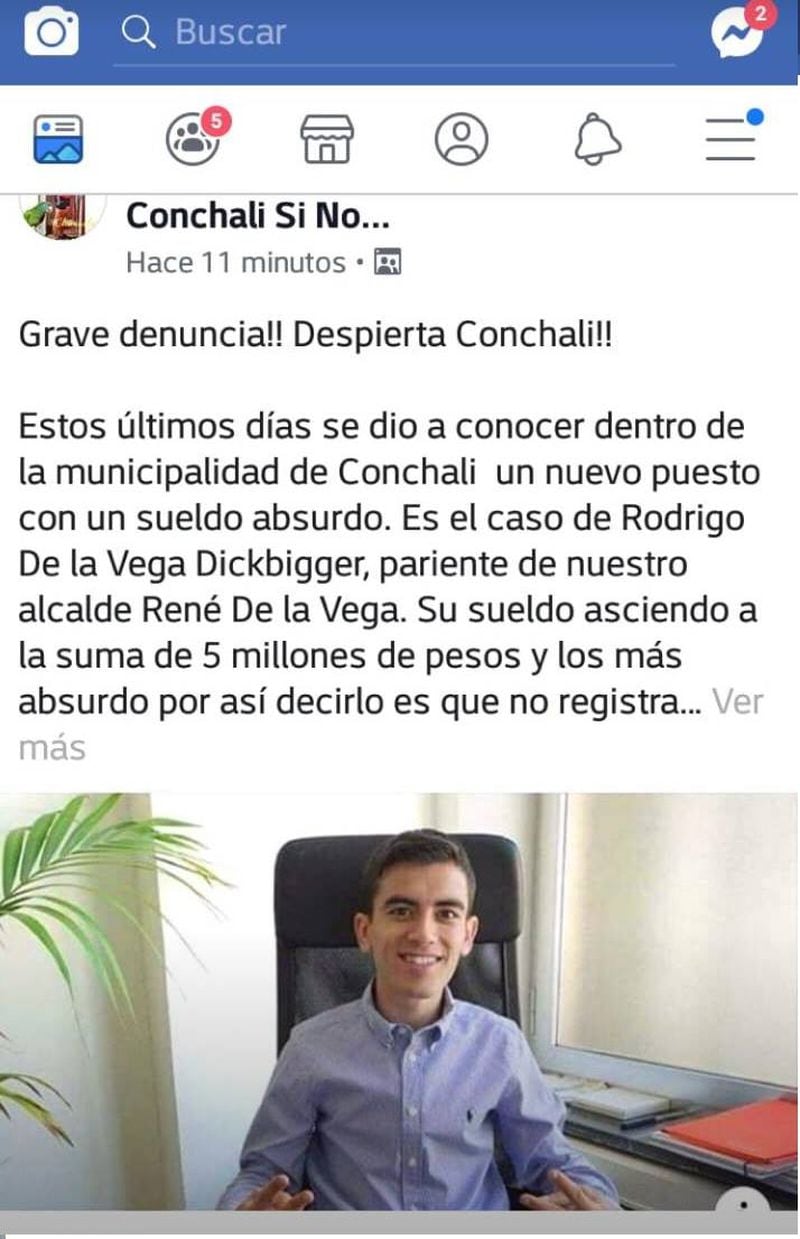Open the camera icon
Screen dimensions: 800x1239
tap(51, 32)
